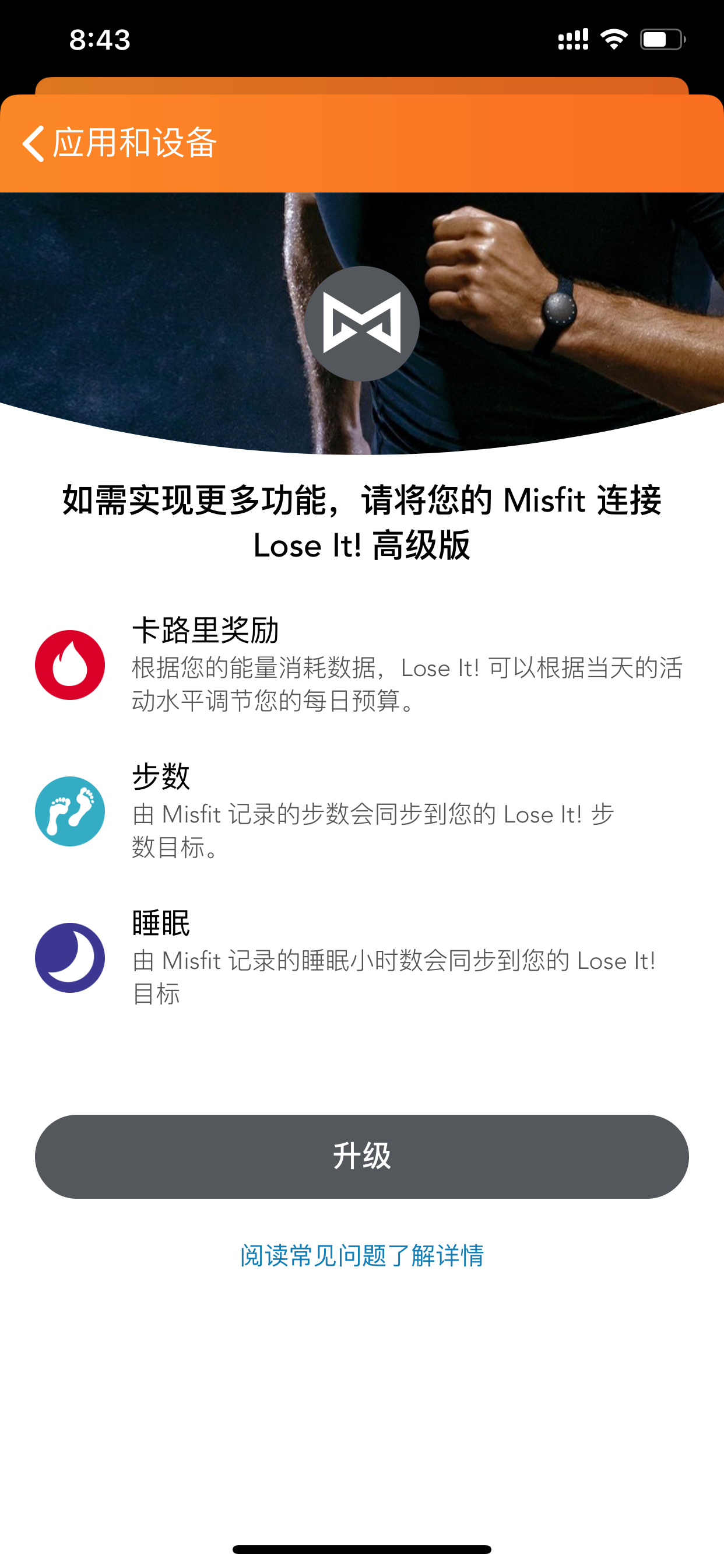Open the 阅读常见问题了解详情 link

point(362,1255)
